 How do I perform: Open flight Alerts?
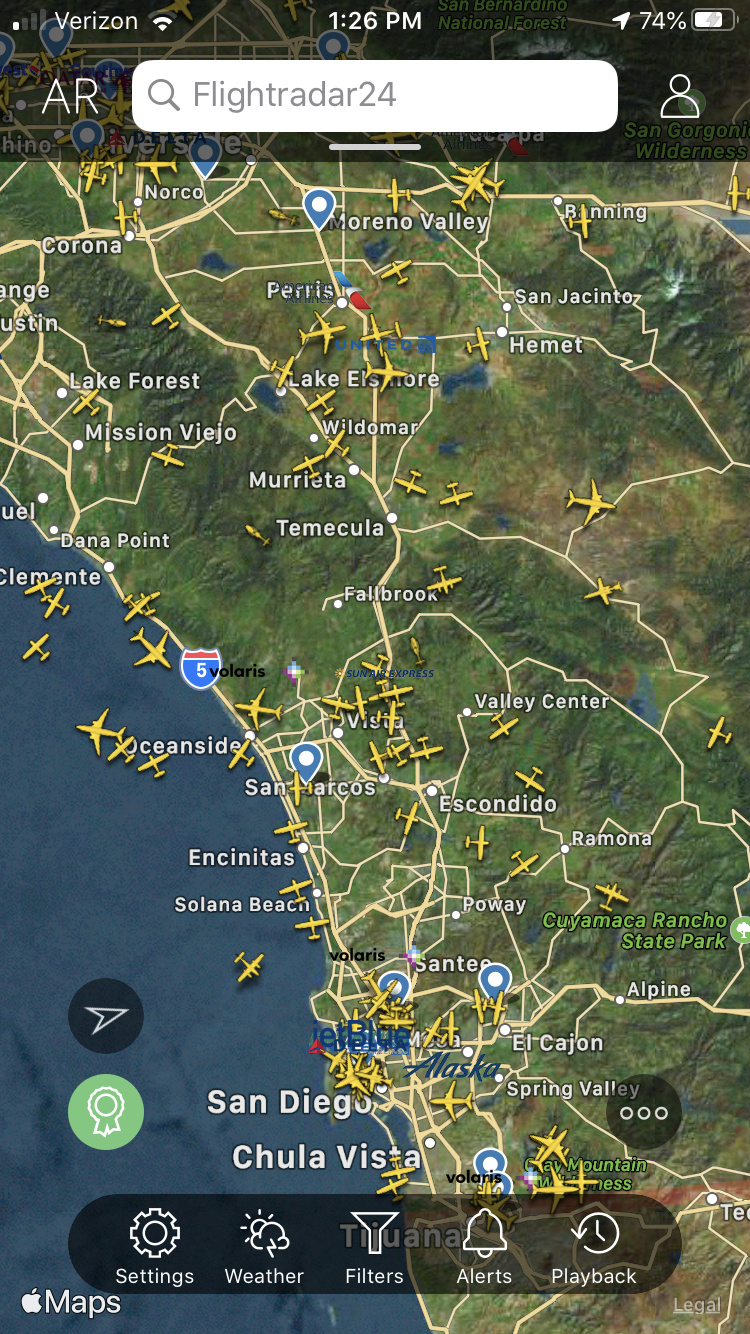coord(484,1247)
